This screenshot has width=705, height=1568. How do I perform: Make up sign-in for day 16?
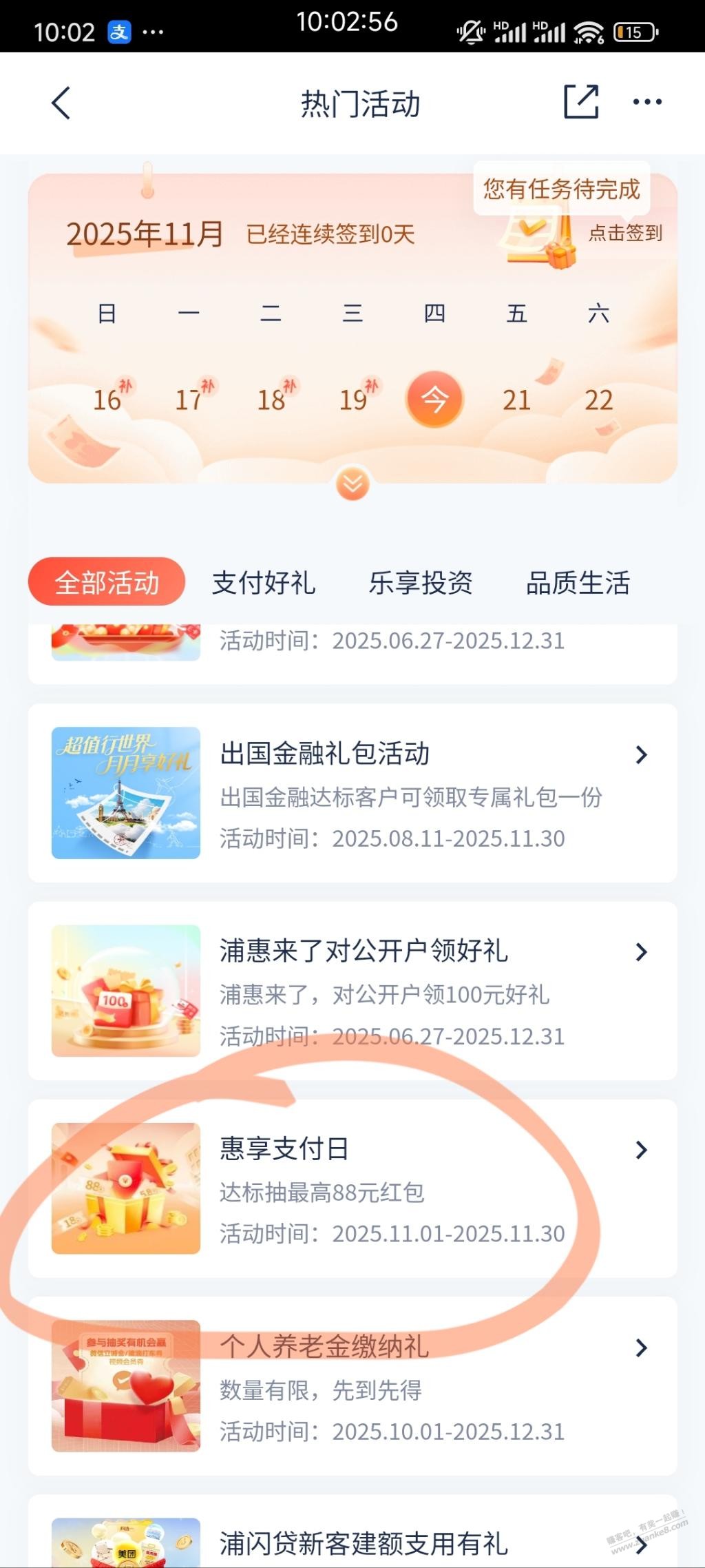[x=108, y=400]
